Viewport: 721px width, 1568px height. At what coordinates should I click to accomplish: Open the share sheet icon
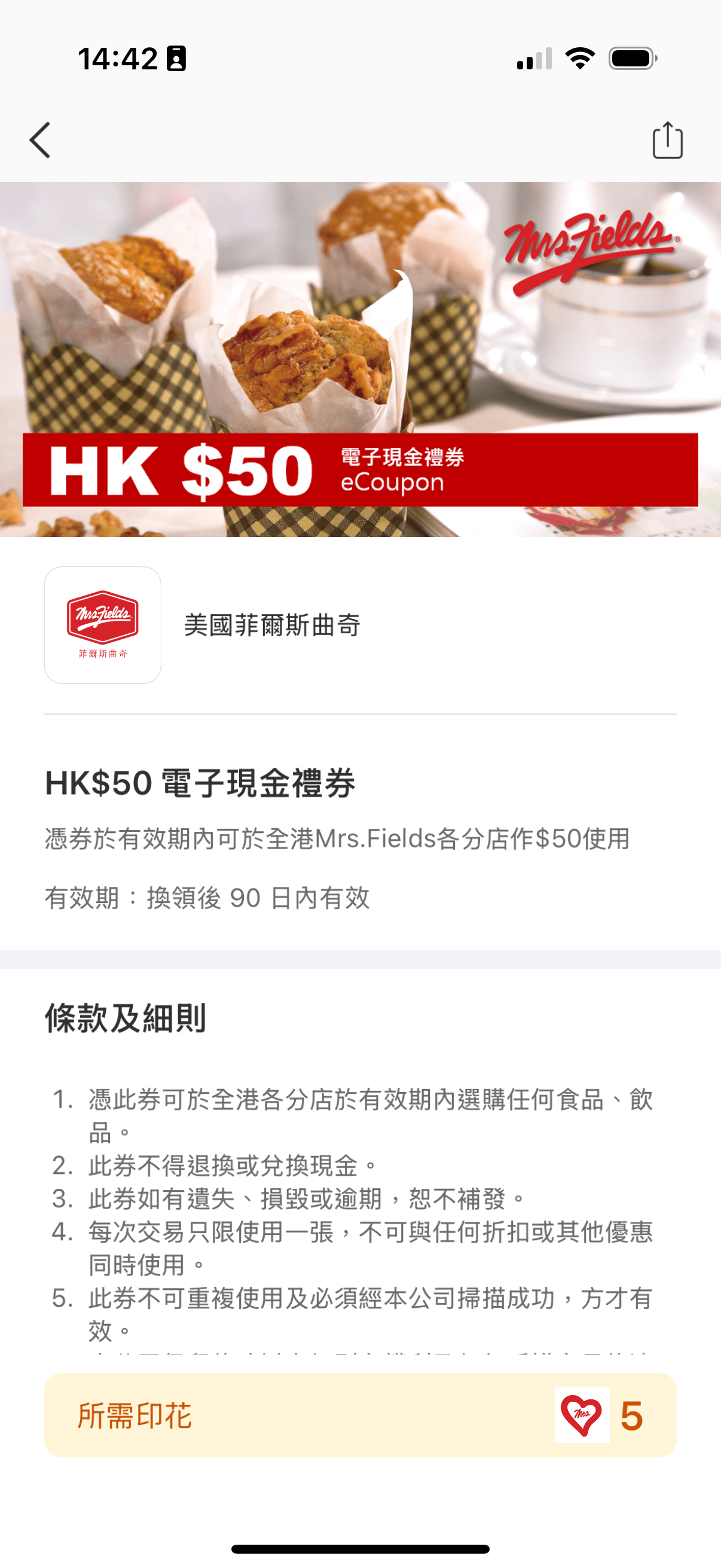[x=668, y=140]
